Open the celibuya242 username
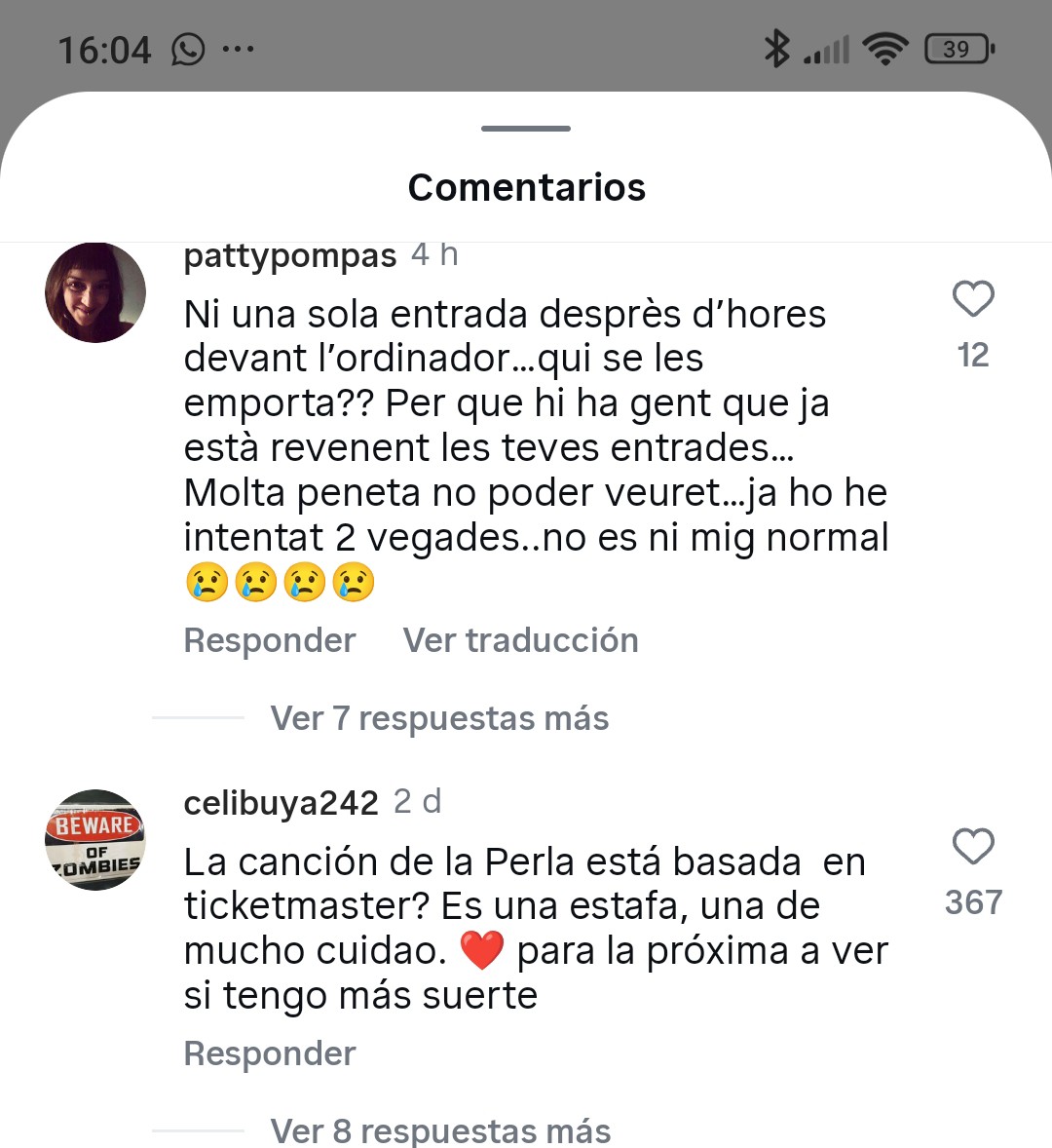Viewport: 1052px width, 1148px height. pyautogui.click(x=281, y=803)
